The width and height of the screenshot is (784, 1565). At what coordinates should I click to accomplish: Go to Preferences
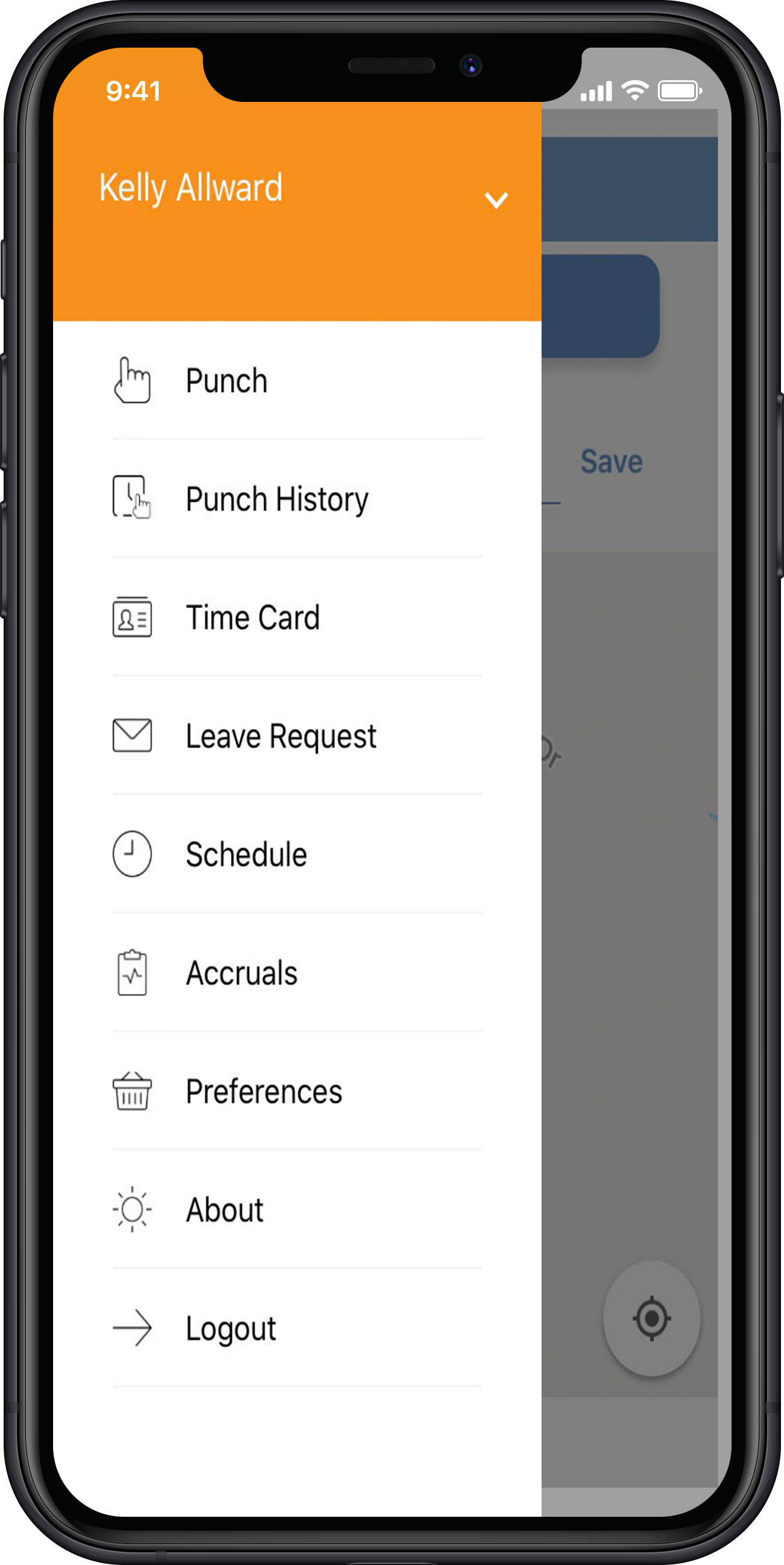tap(264, 1091)
